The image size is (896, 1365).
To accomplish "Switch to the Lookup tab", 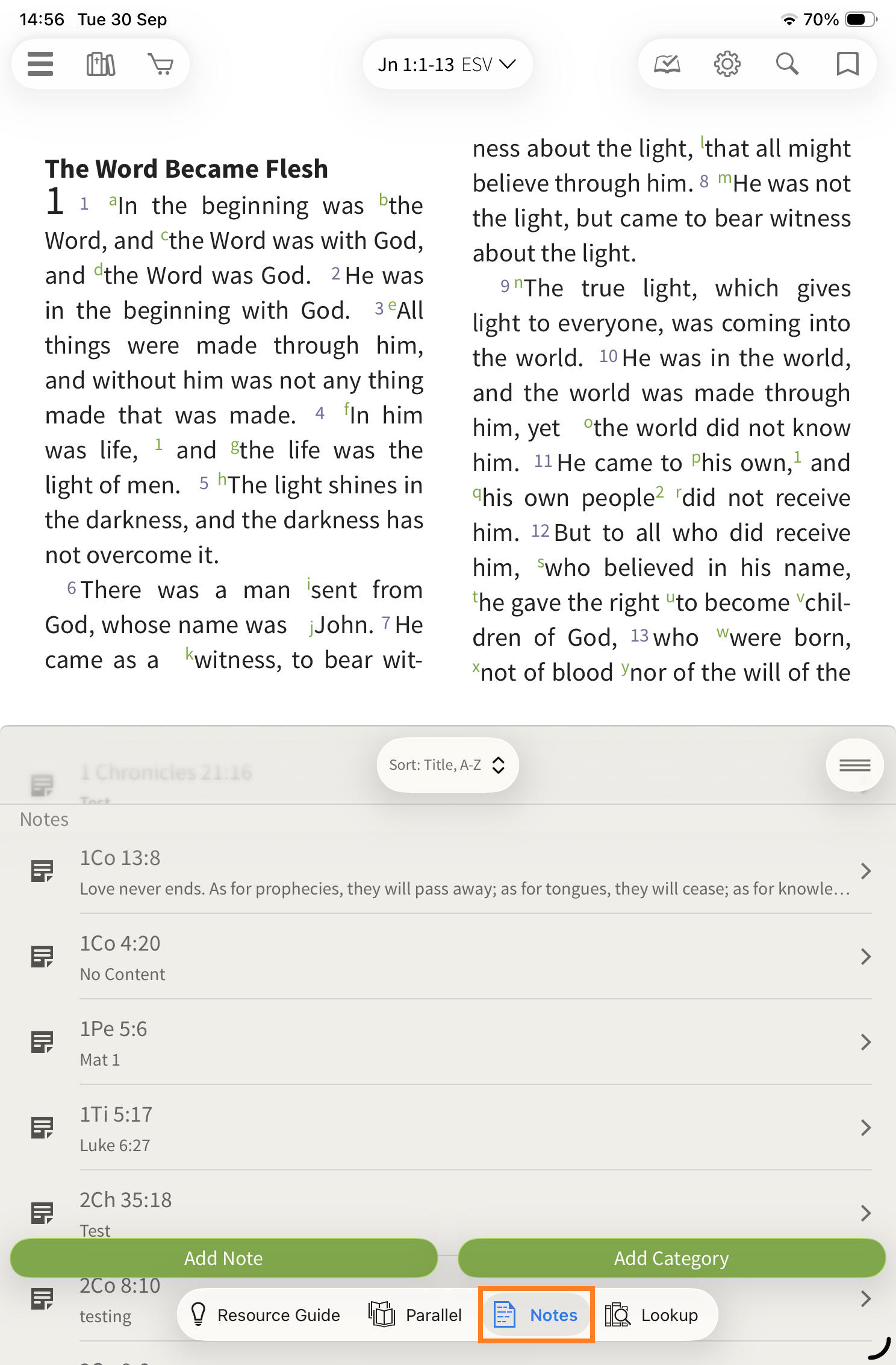I will [652, 1315].
